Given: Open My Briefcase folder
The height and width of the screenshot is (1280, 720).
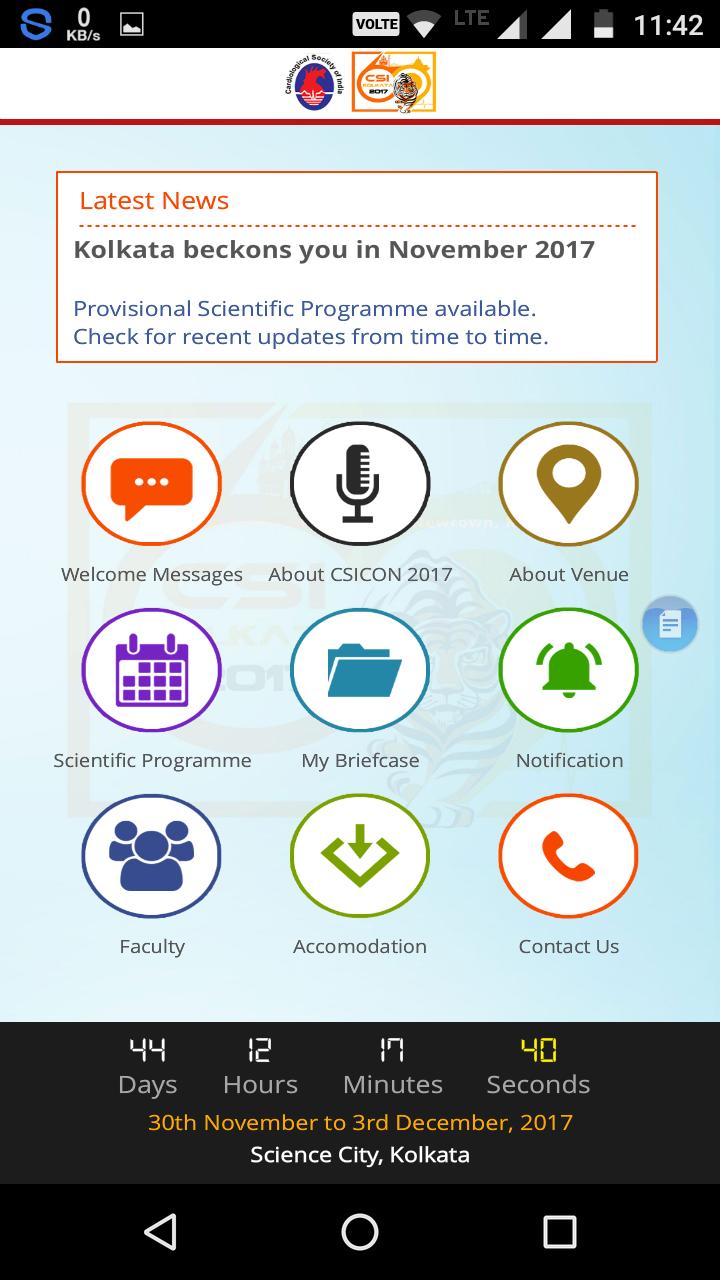Looking at the screenshot, I should 360,670.
